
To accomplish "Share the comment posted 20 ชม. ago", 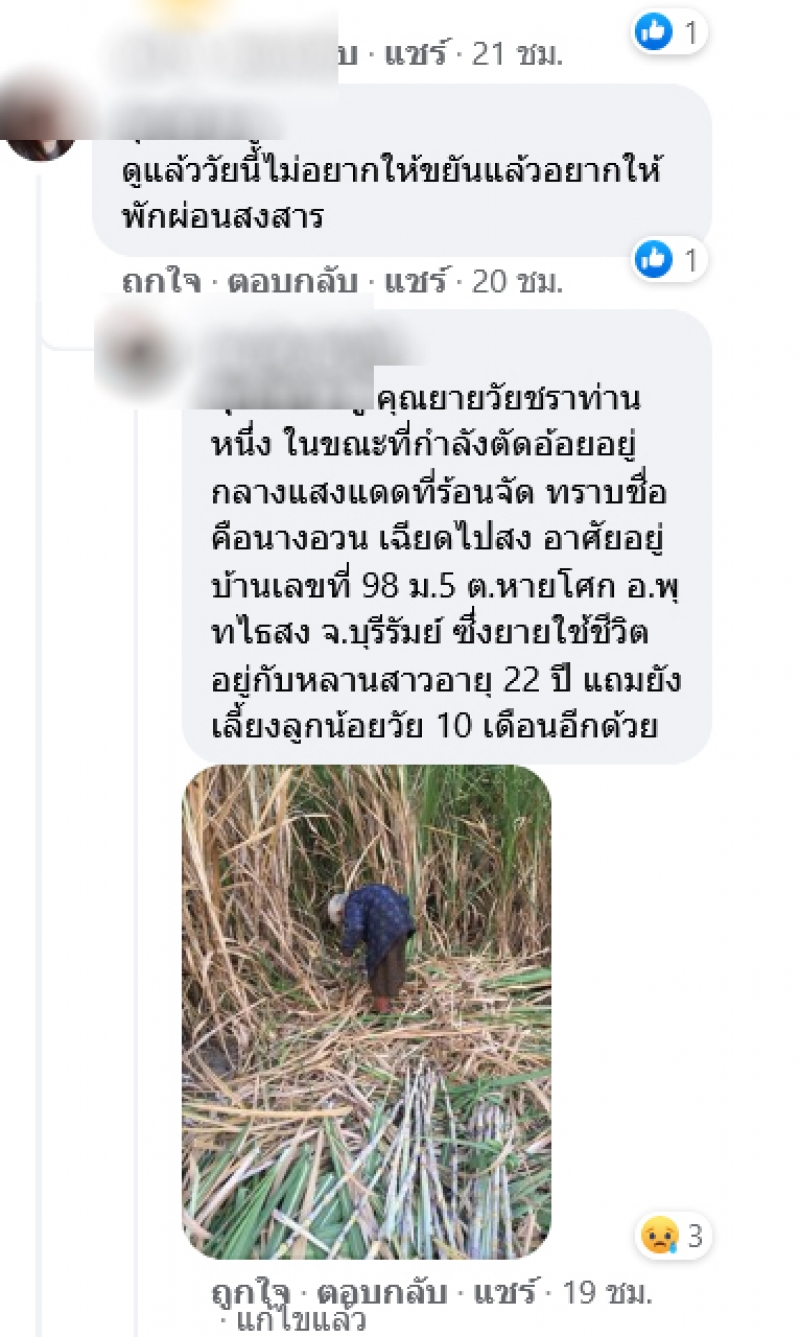I will pyautogui.click(x=410, y=282).
